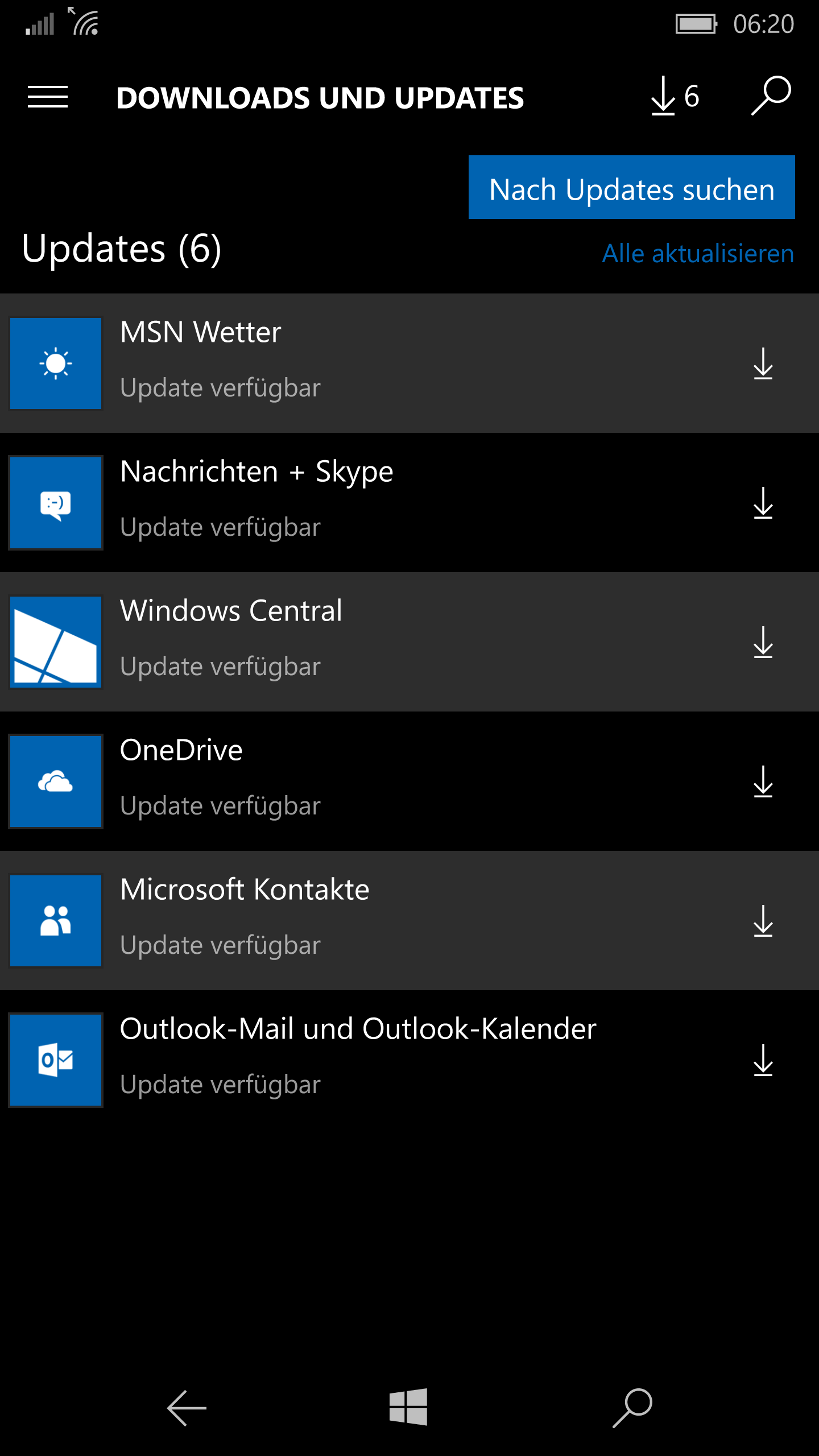
Task: Tap the Windows home button
Action: click(408, 1407)
